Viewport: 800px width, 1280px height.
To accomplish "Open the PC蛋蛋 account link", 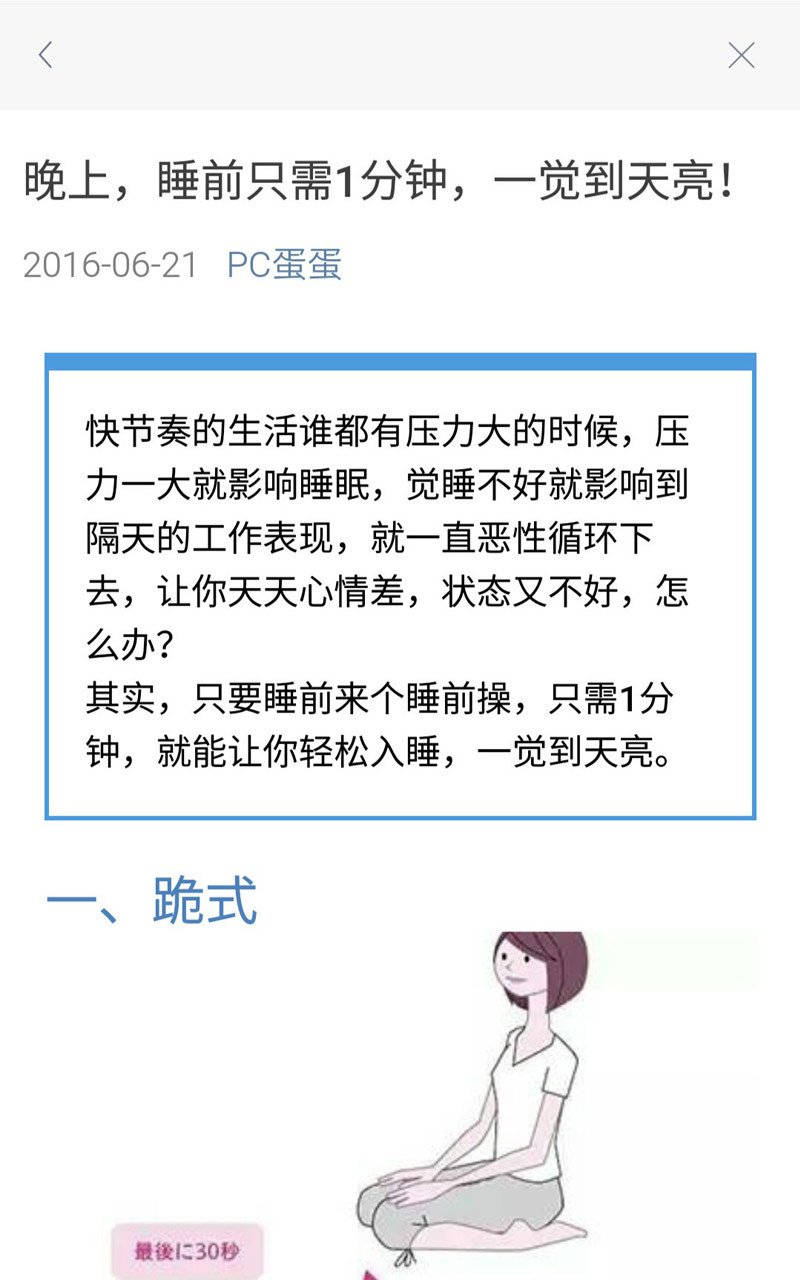I will pos(285,265).
